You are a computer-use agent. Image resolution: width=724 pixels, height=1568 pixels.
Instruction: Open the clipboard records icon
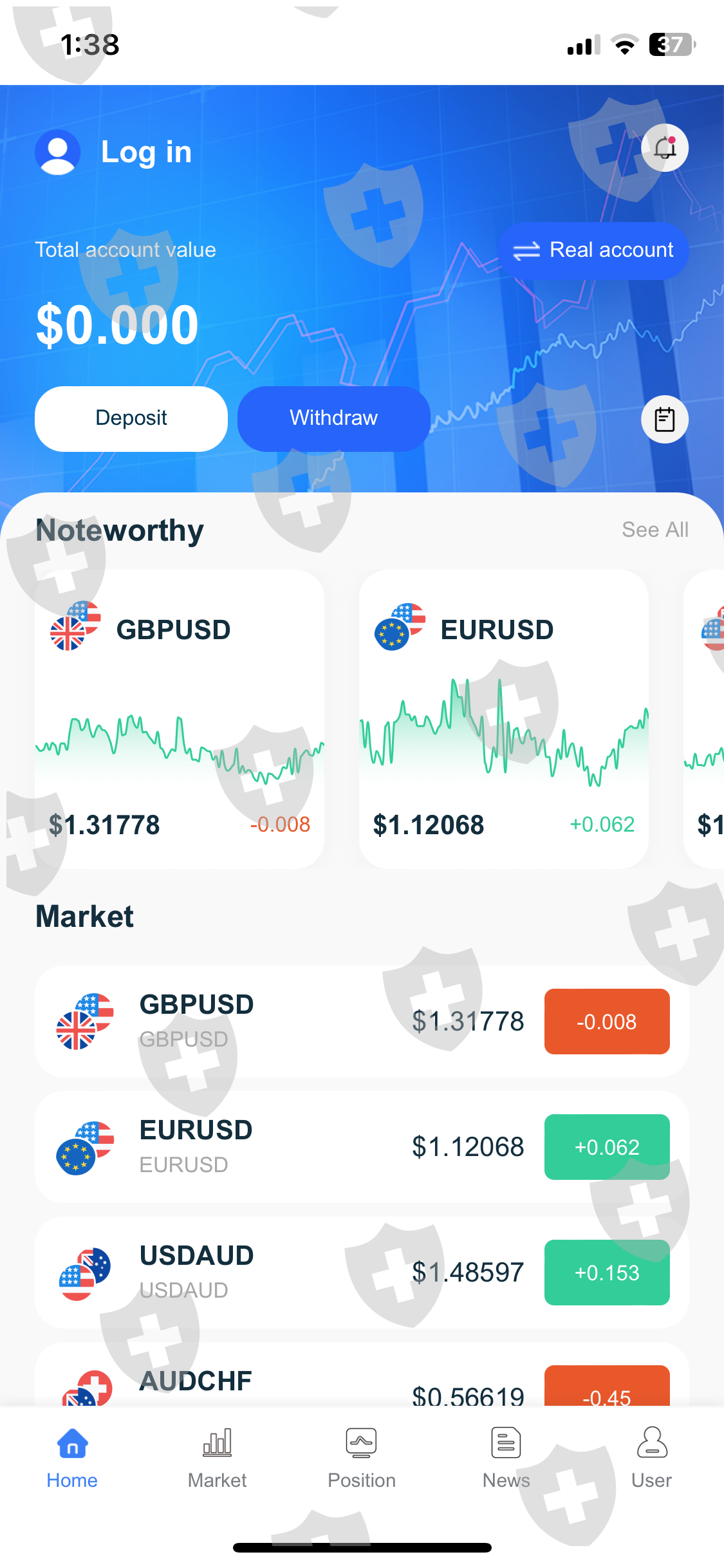click(665, 420)
